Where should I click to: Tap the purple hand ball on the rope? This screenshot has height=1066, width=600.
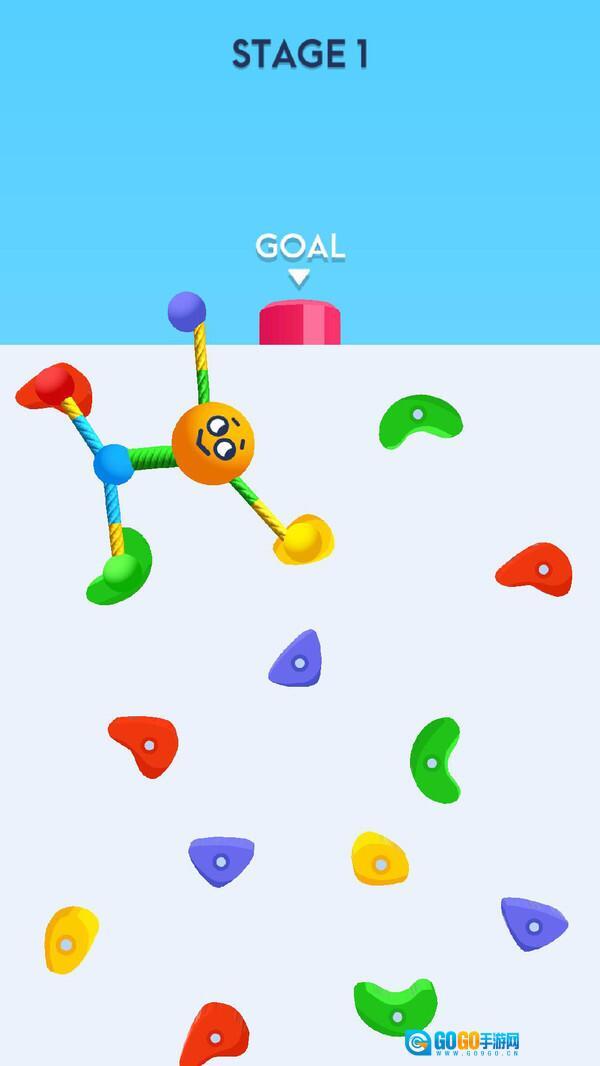(x=187, y=311)
